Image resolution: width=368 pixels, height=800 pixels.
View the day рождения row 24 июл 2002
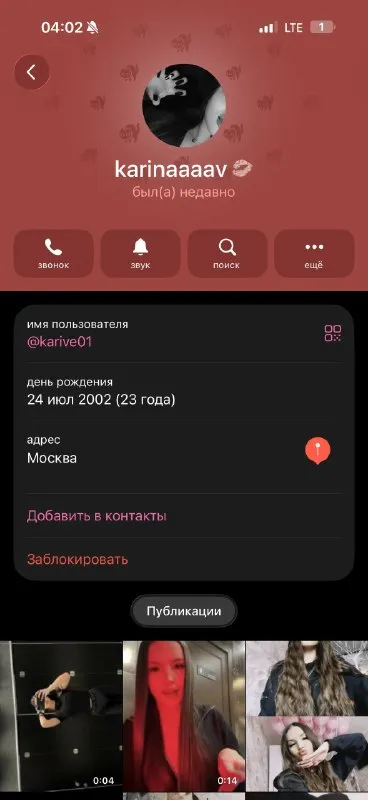[184, 392]
